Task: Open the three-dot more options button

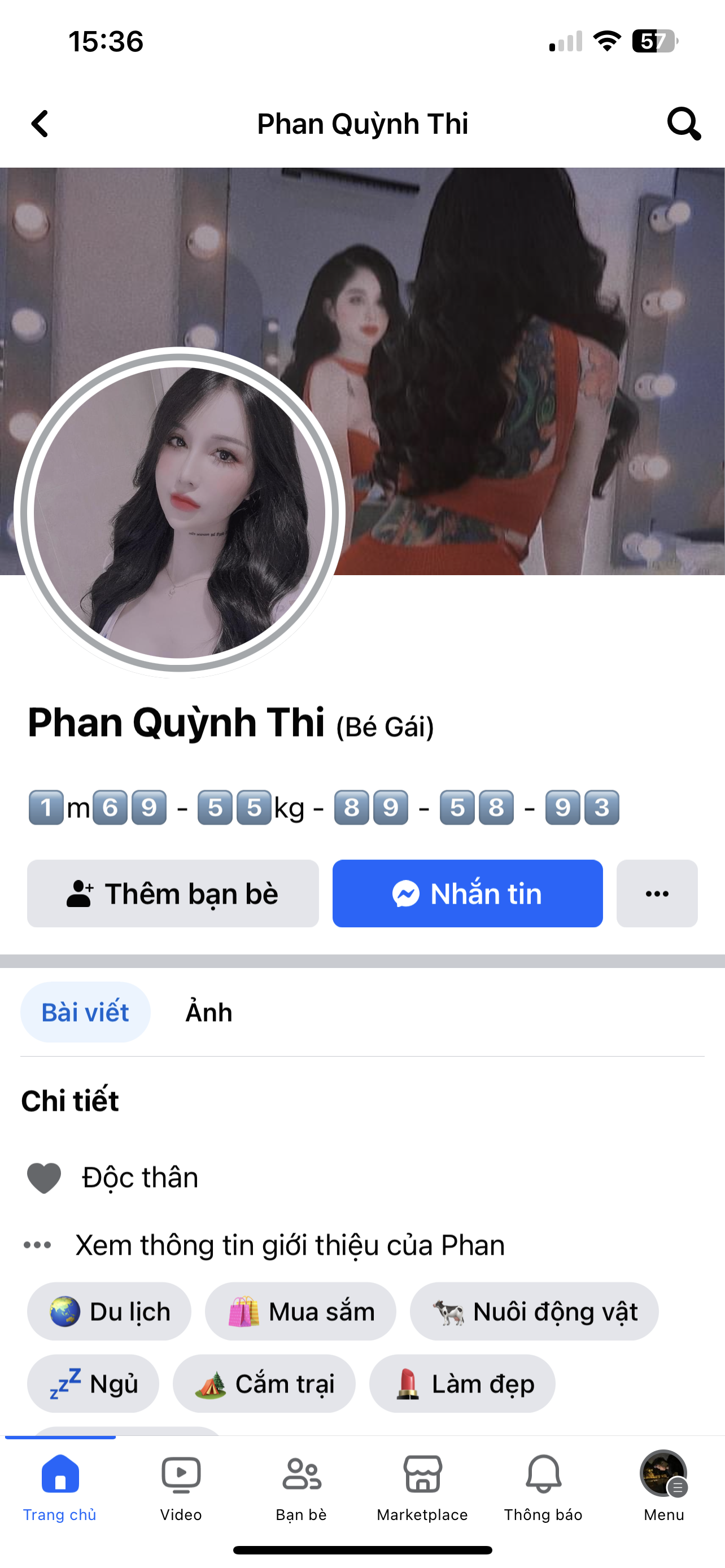Action: [657, 893]
